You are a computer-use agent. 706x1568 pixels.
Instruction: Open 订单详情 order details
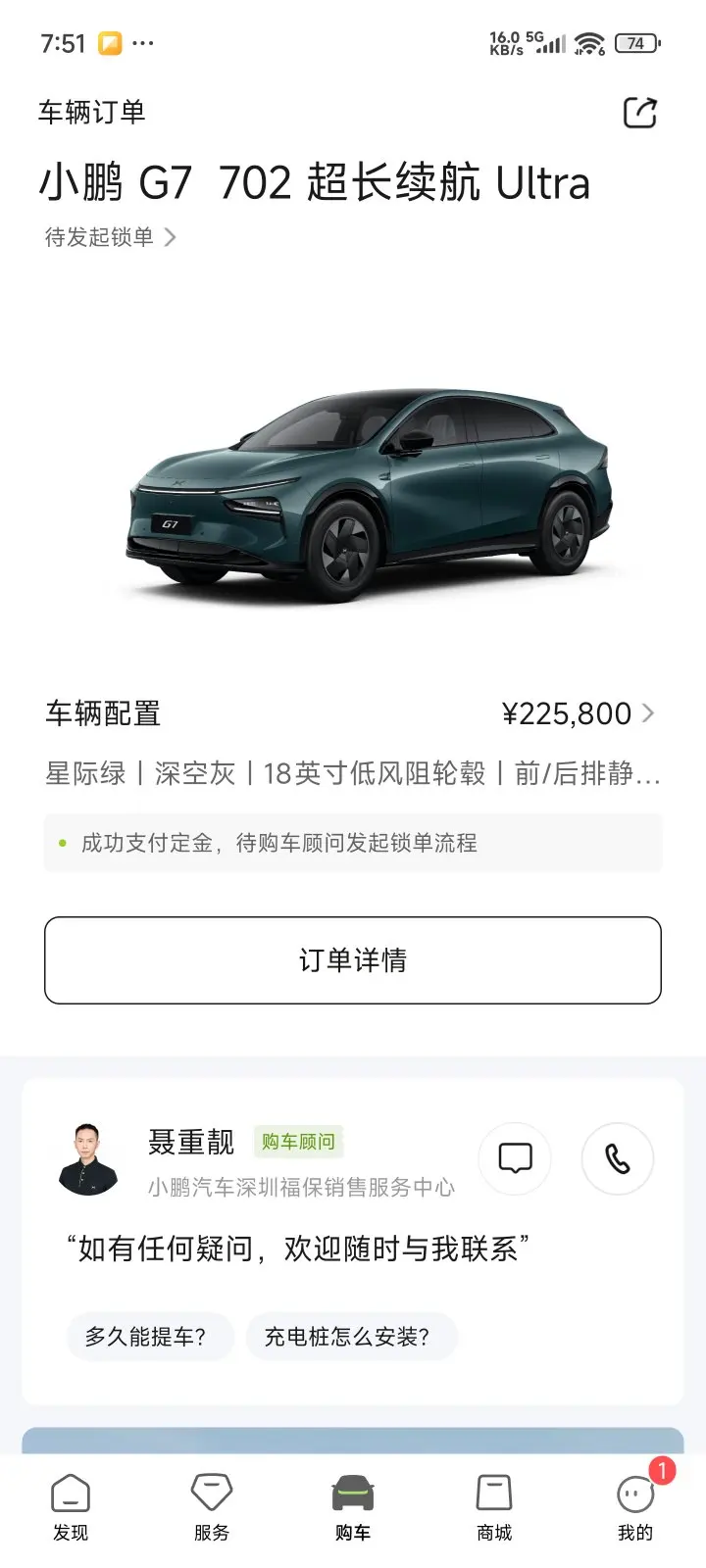353,960
